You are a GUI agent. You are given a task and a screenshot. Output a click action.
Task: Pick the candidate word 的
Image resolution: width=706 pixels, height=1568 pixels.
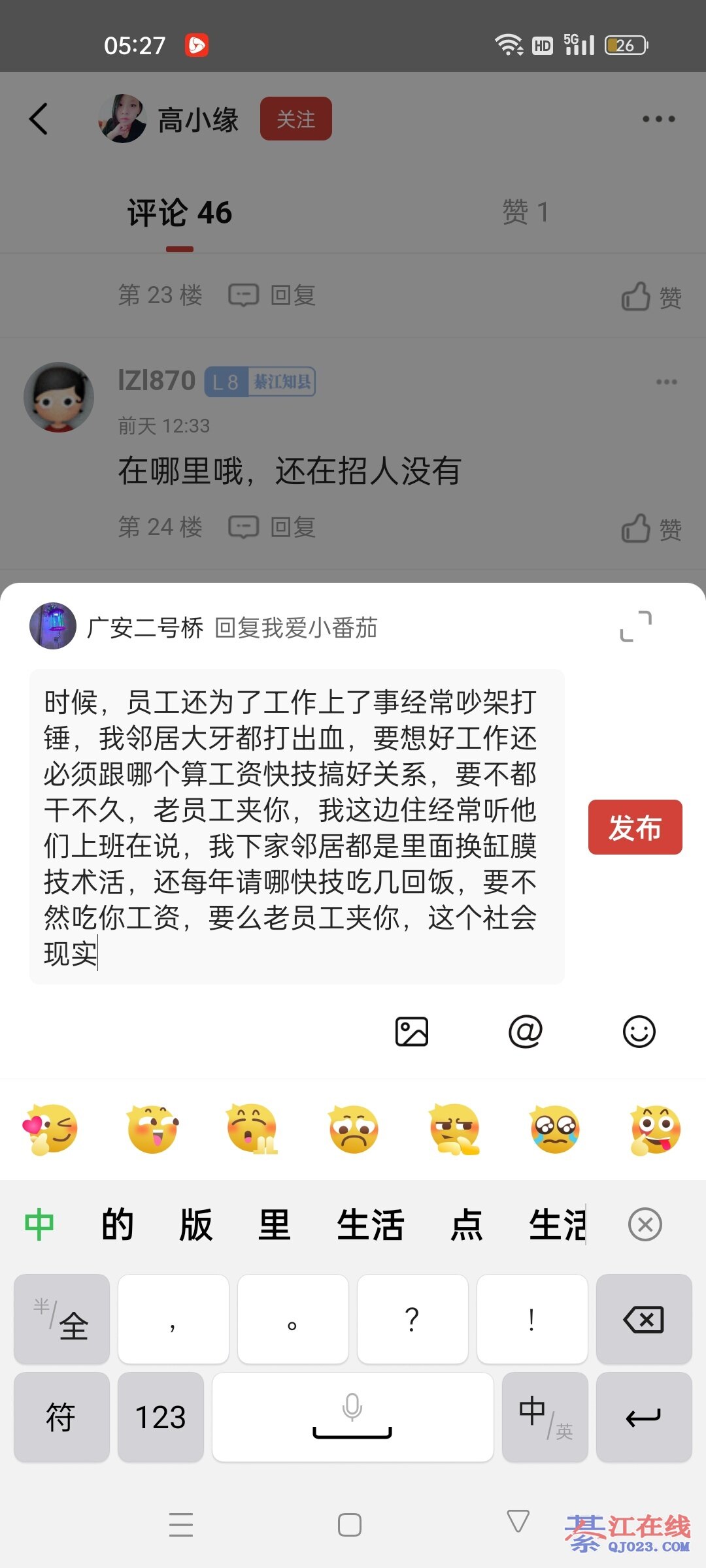(118, 1224)
